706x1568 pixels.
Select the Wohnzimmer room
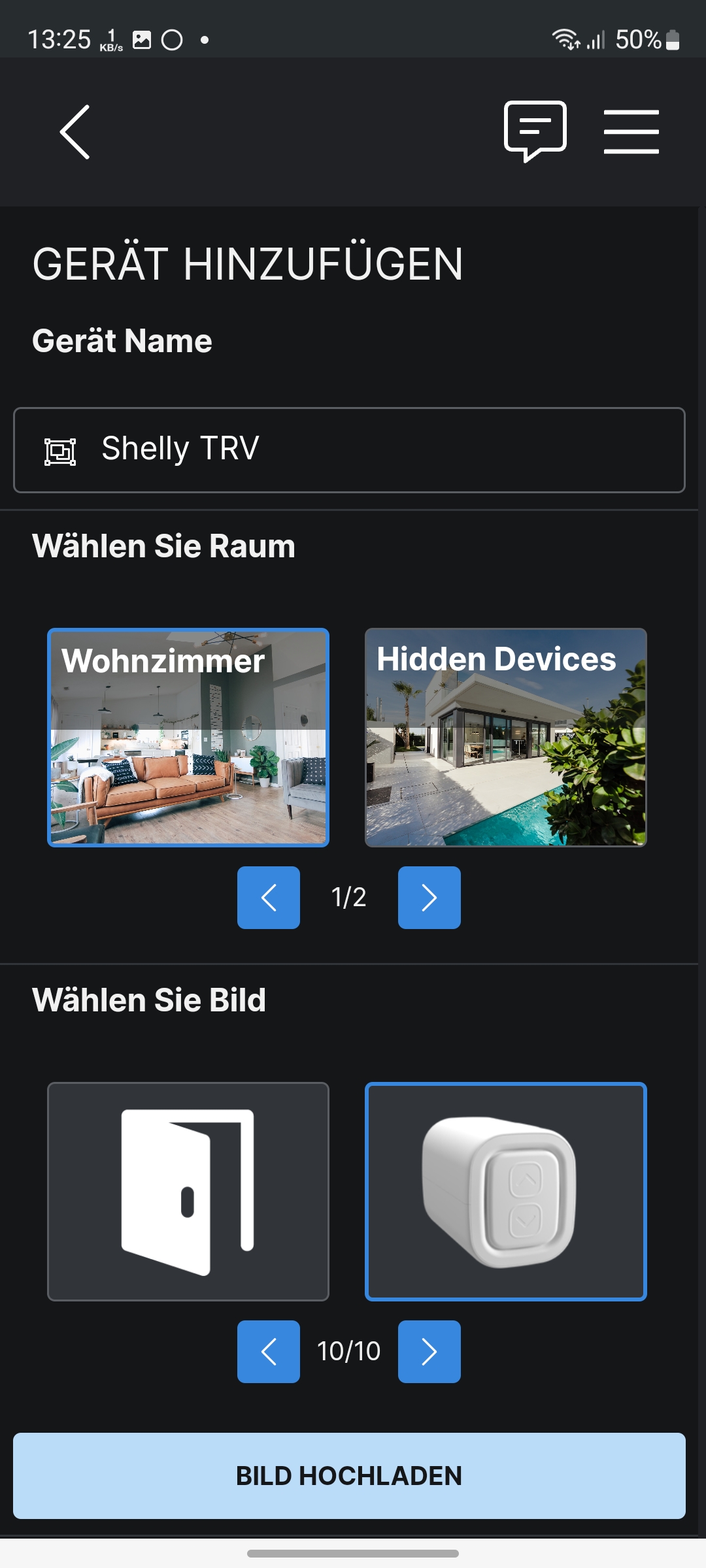click(188, 738)
